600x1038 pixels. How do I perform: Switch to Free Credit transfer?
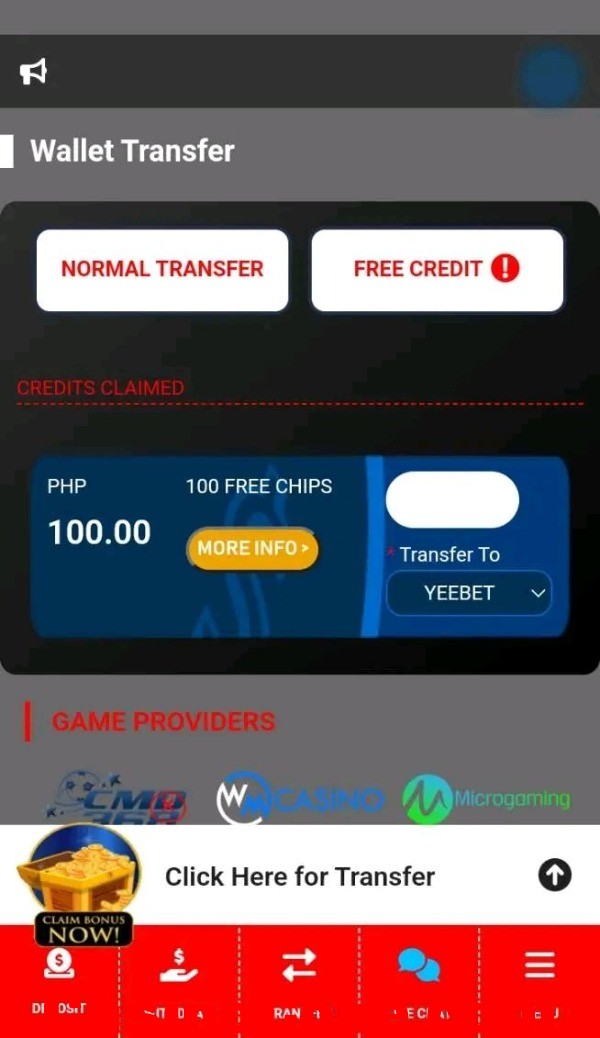(x=437, y=269)
